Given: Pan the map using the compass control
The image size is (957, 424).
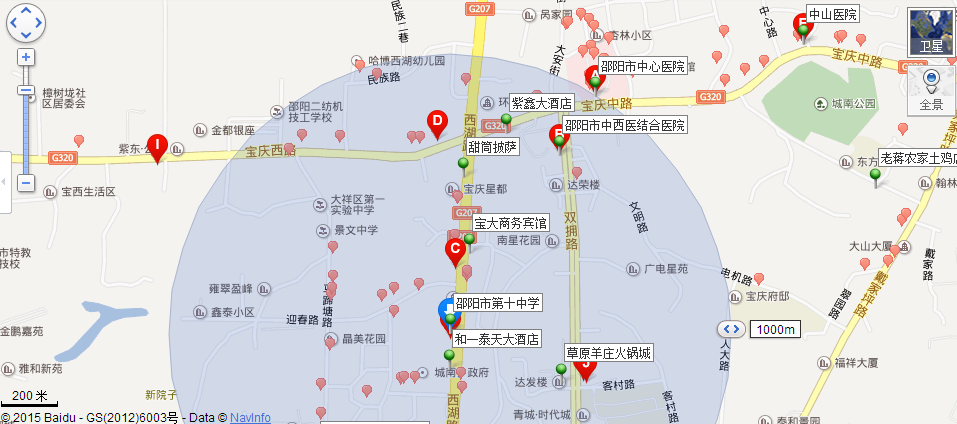Looking at the screenshot, I should pyautogui.click(x=25, y=22).
